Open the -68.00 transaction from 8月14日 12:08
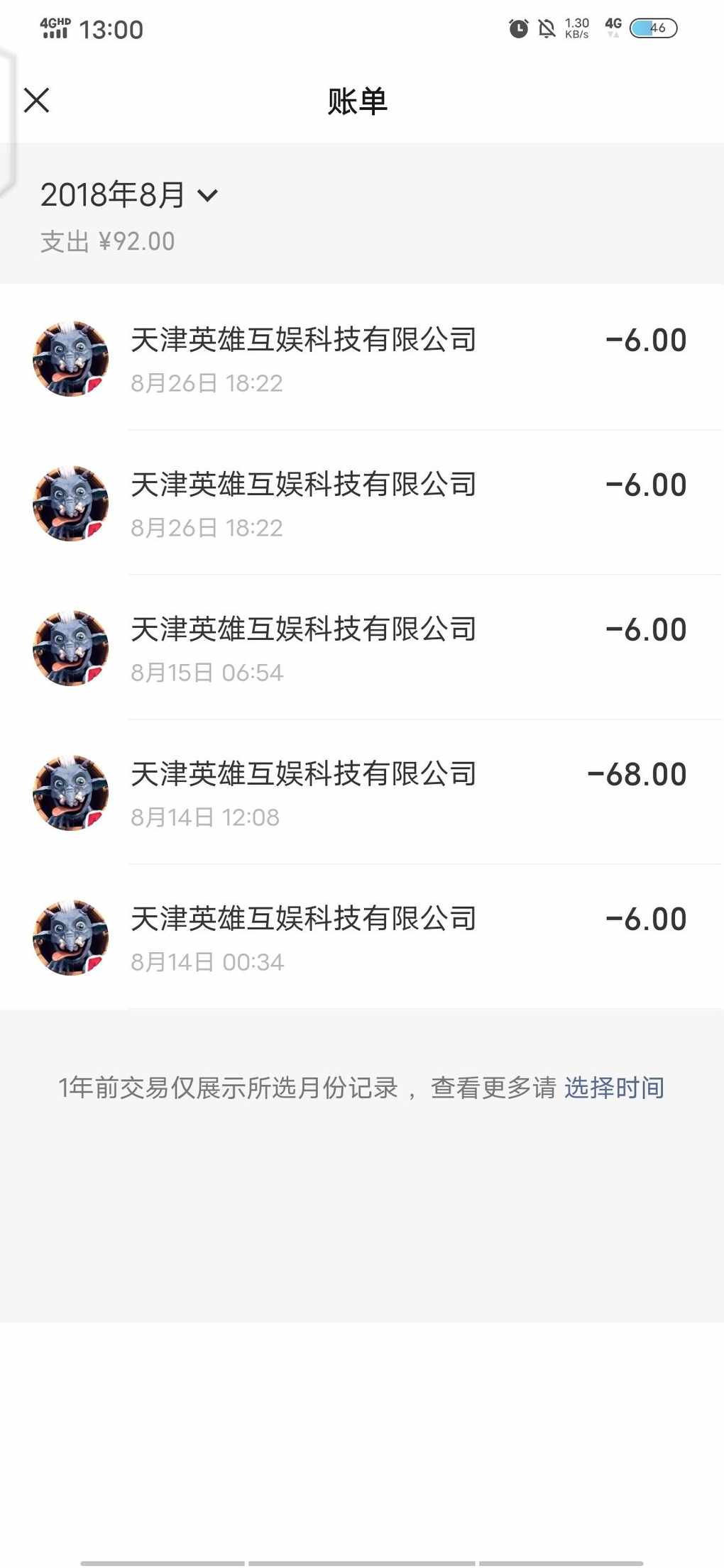Viewport: 724px width, 1568px height. tap(362, 793)
